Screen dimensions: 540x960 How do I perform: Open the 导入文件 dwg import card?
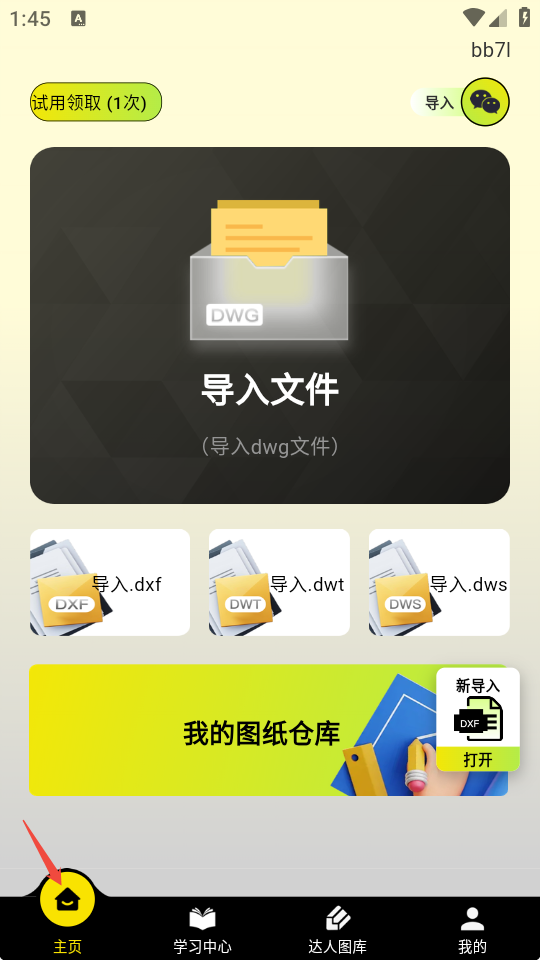pos(270,325)
